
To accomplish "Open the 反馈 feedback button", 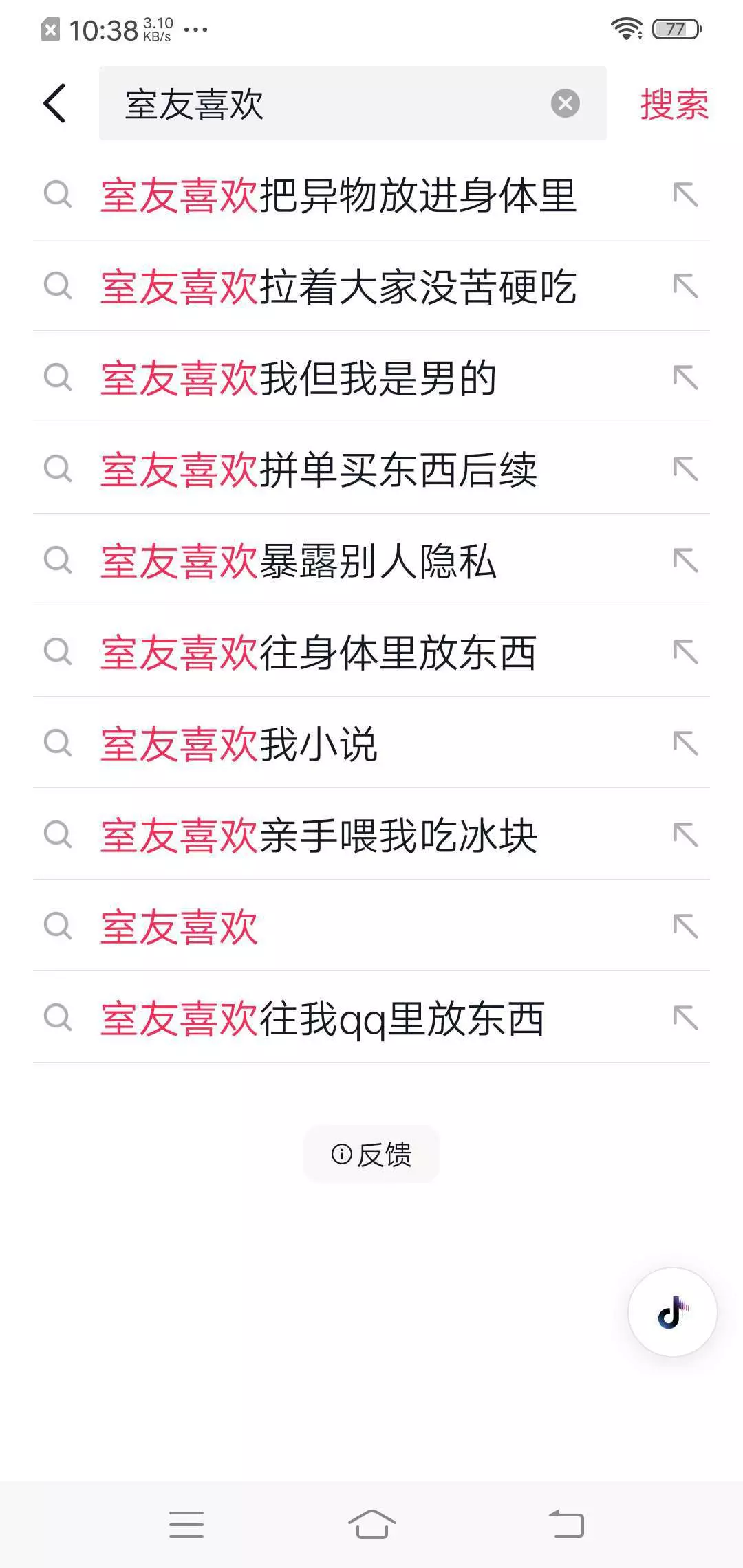I will pos(371,1154).
